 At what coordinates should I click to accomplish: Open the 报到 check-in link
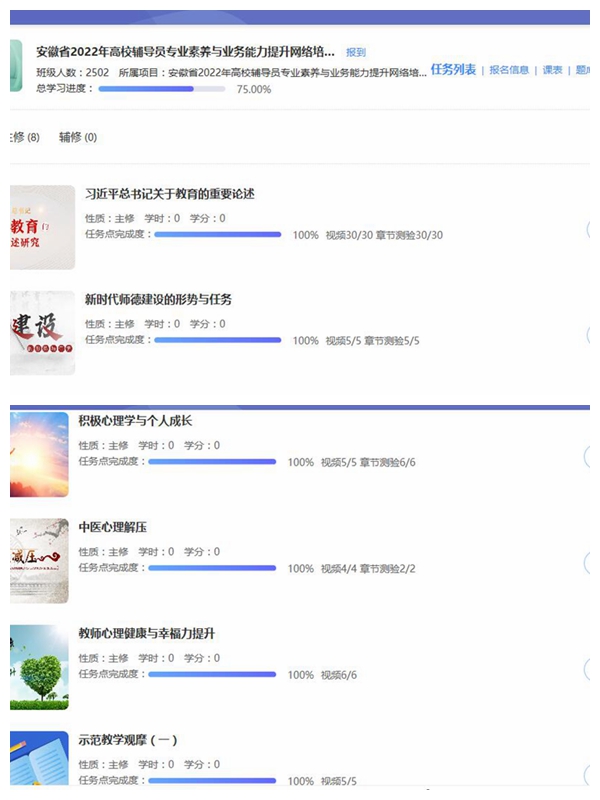[x=356, y=52]
